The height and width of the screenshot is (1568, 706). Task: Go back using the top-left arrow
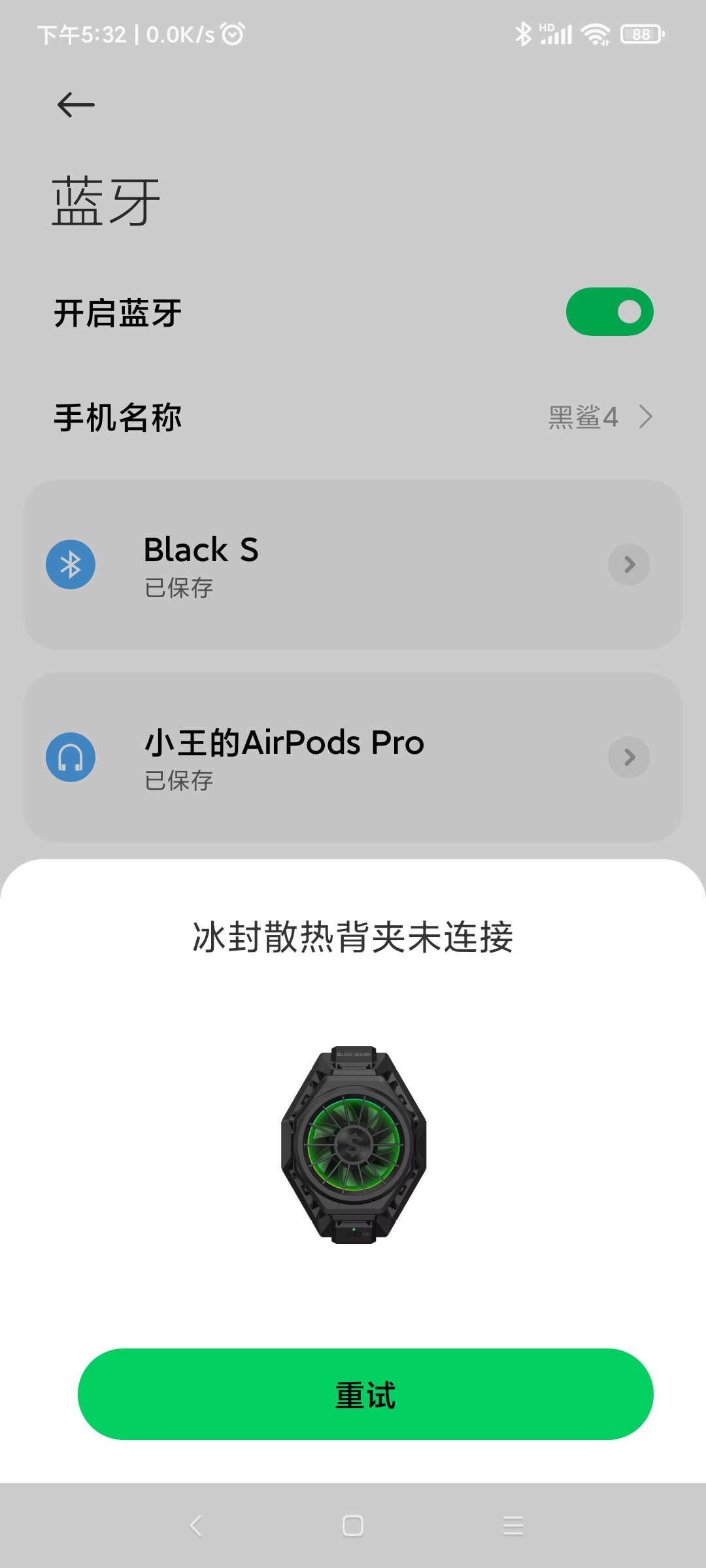click(x=76, y=105)
